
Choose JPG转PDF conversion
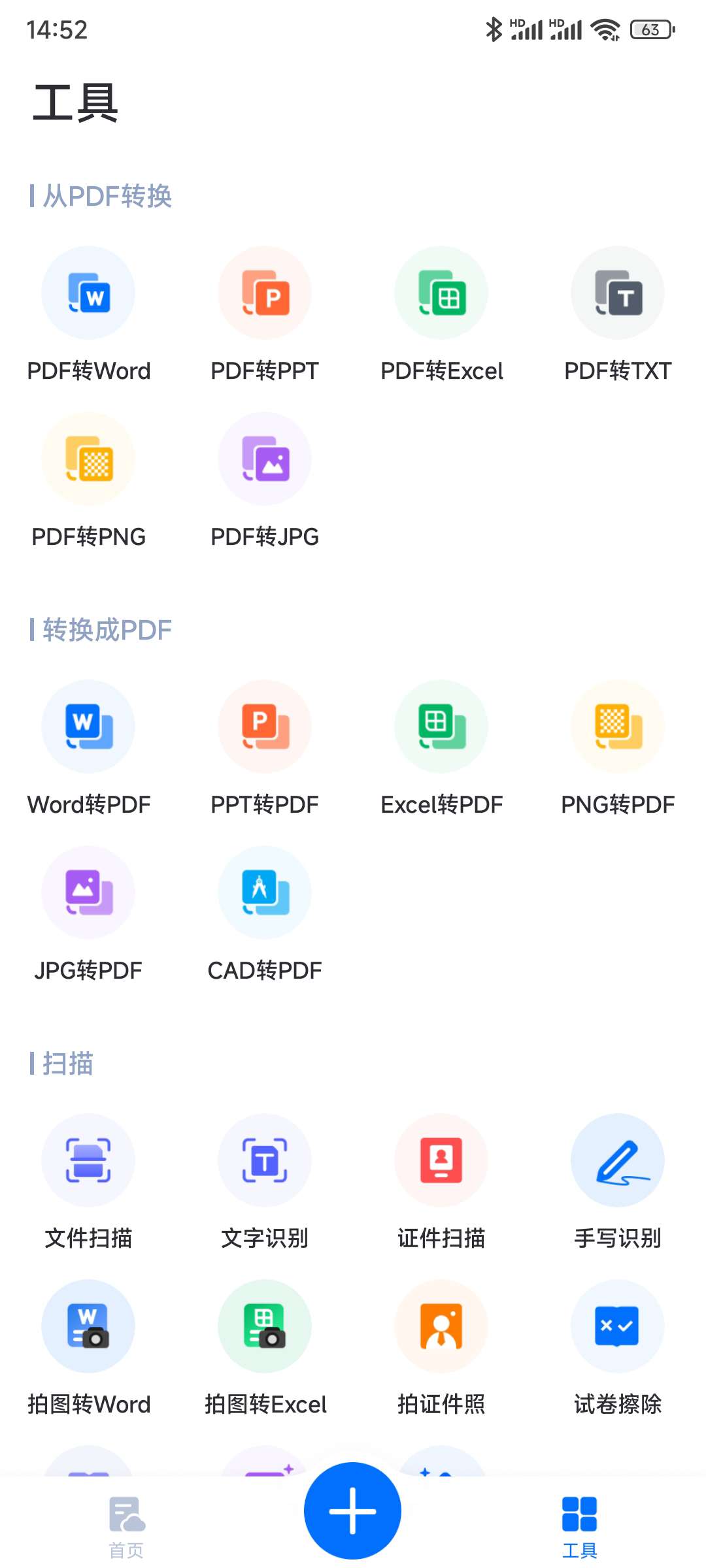[x=88, y=893]
